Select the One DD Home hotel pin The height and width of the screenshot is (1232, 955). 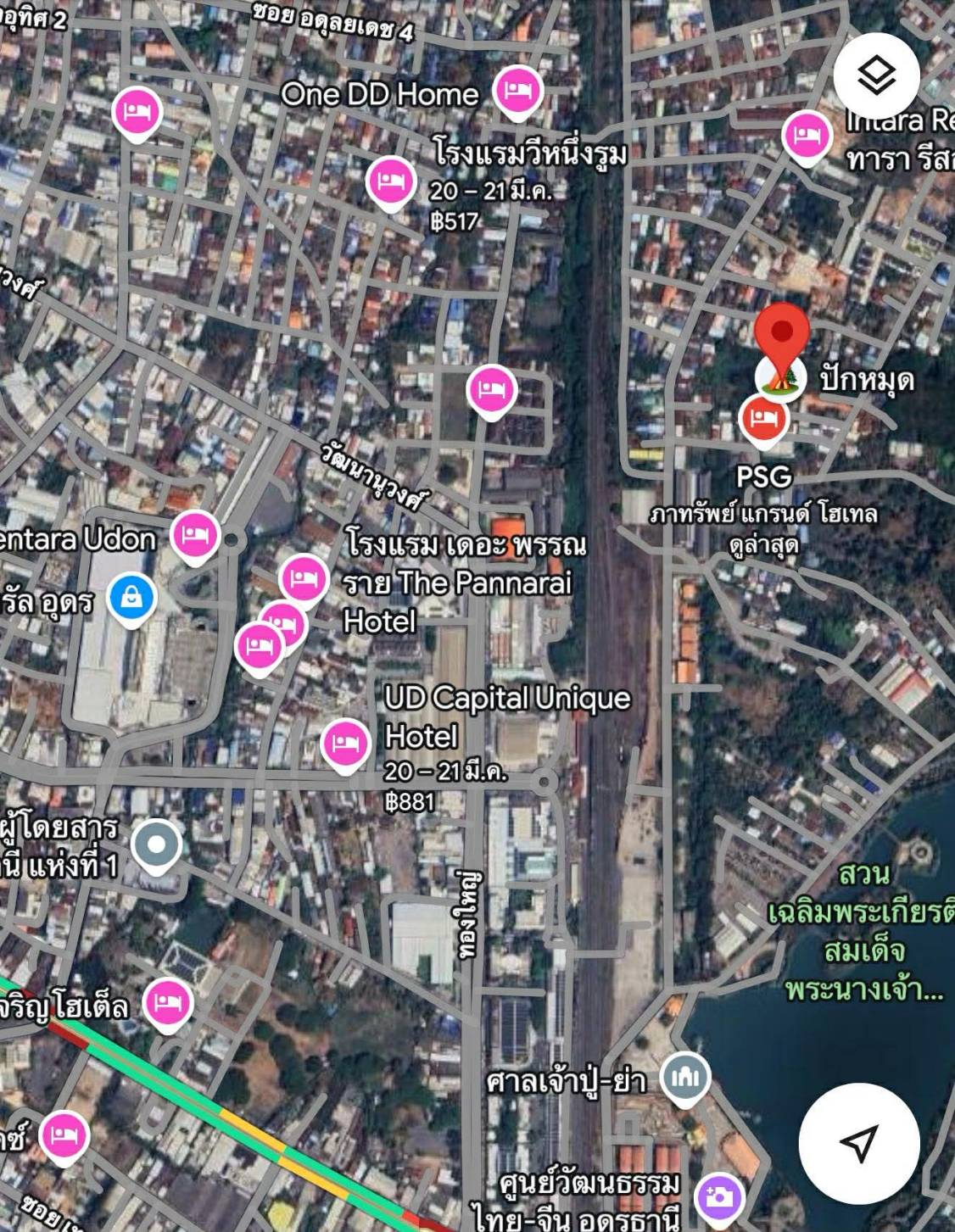click(x=517, y=89)
